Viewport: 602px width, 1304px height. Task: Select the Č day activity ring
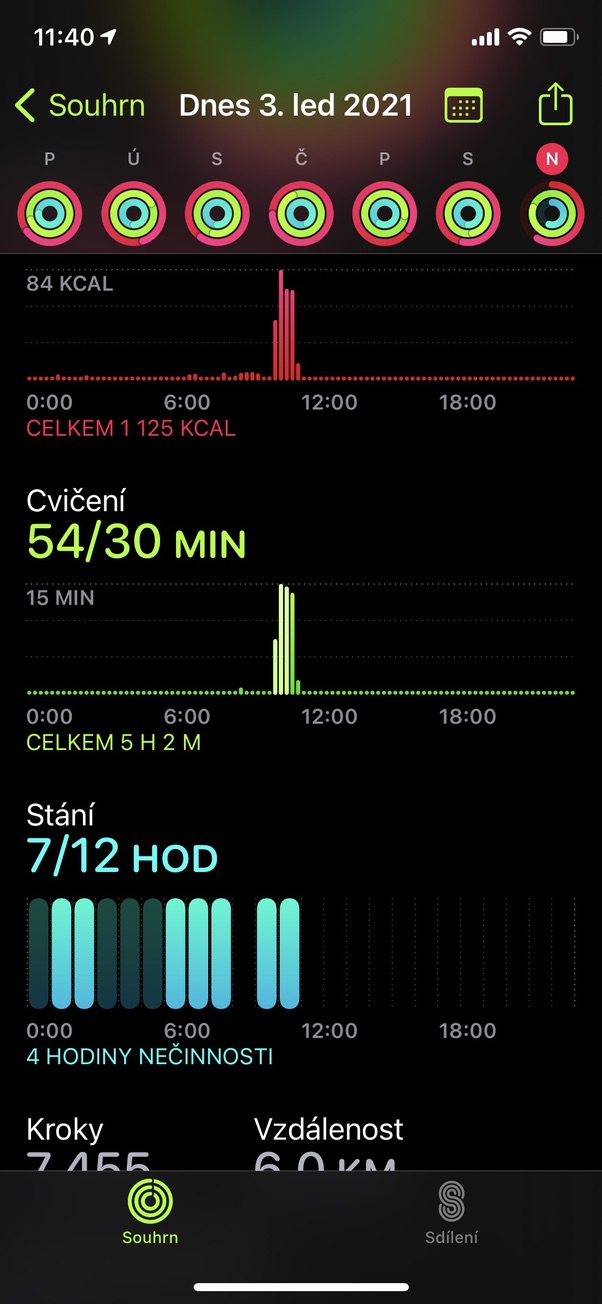[301, 212]
